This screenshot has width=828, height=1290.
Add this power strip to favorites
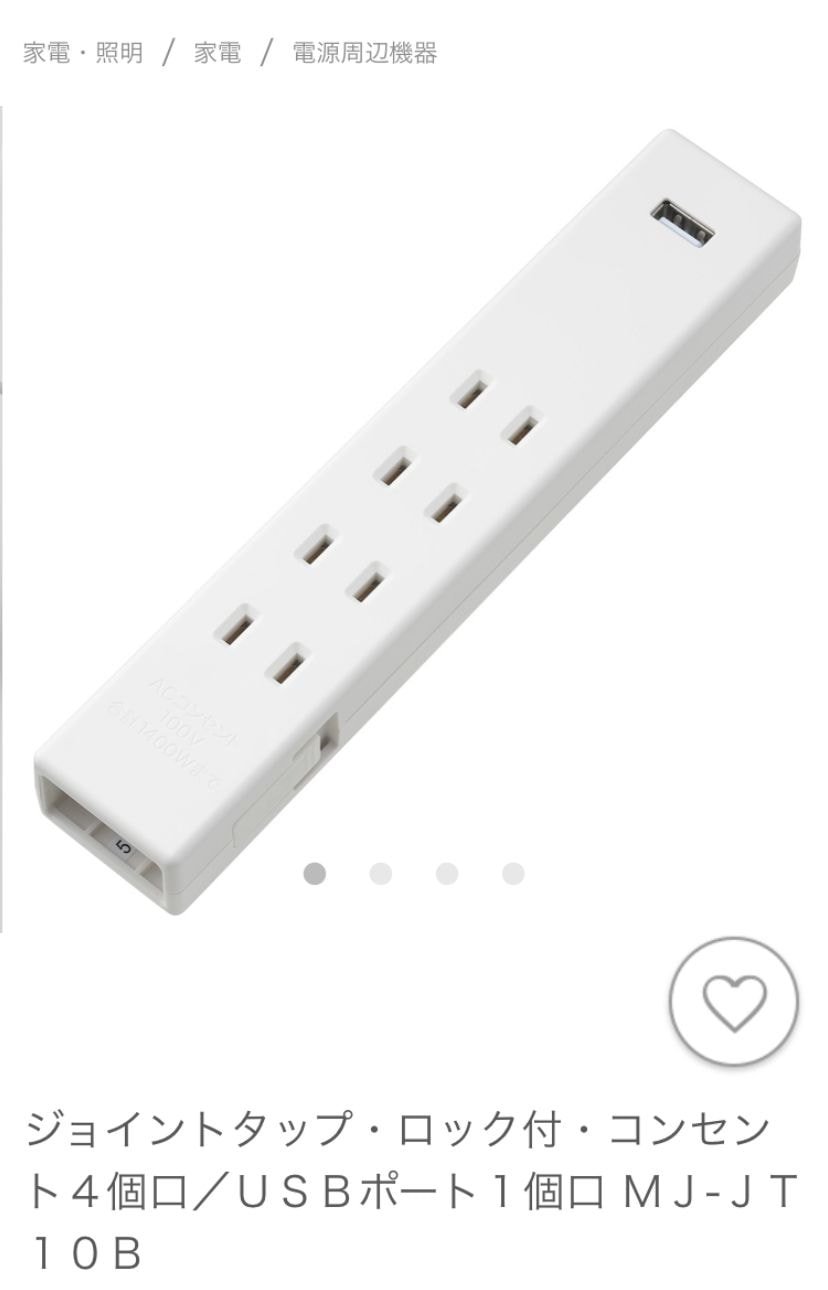[x=733, y=1001]
